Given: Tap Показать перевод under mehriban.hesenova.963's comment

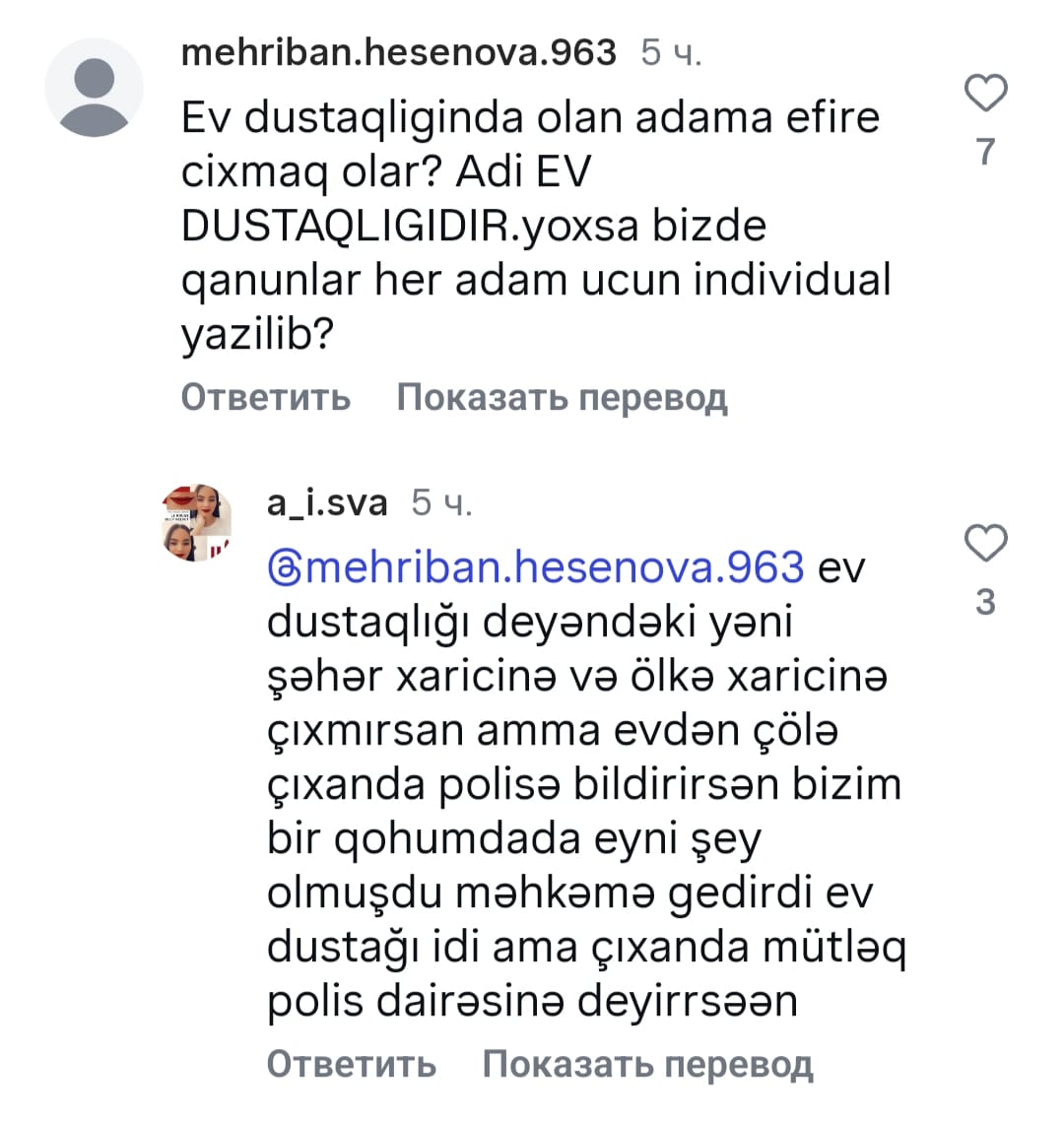Looking at the screenshot, I should point(562,397).
